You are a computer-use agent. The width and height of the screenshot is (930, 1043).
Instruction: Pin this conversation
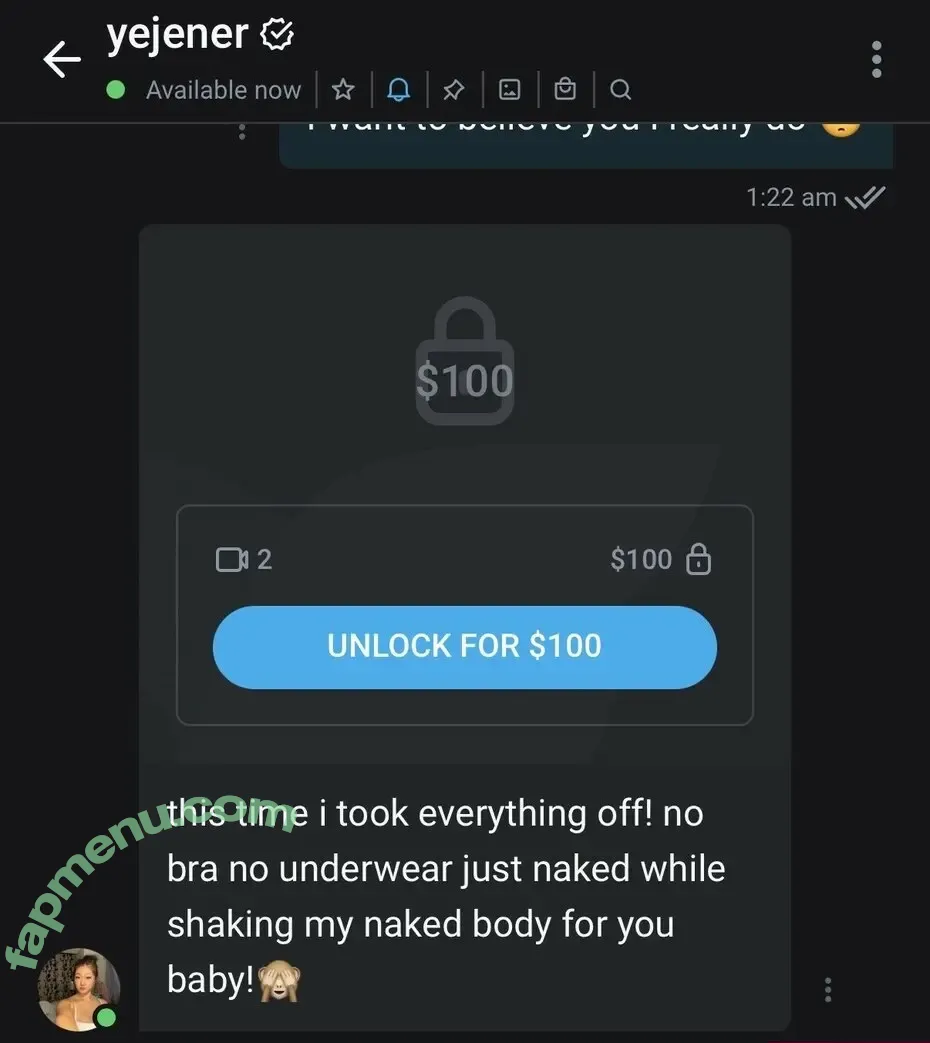(453, 90)
